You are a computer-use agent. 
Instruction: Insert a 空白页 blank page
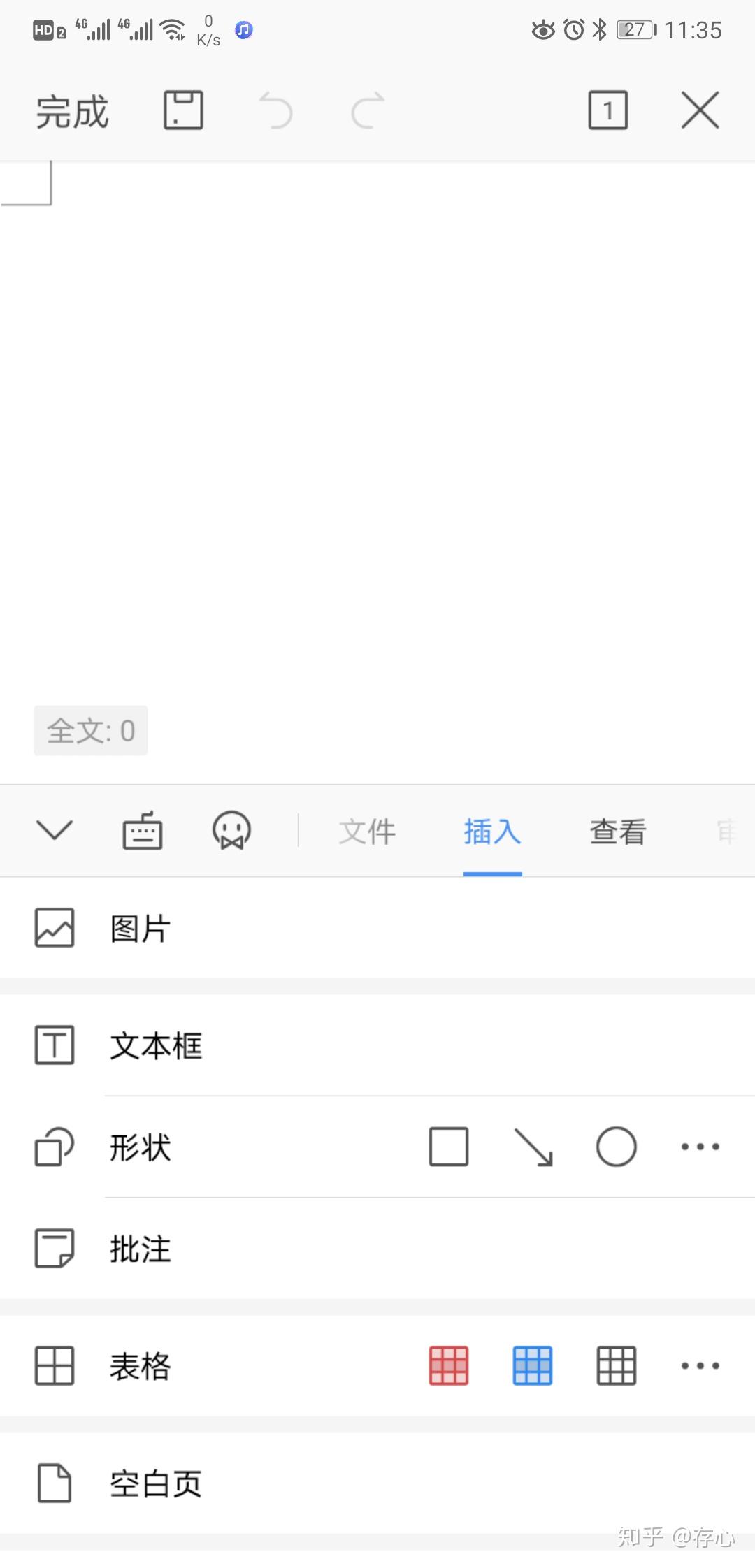pyautogui.click(x=155, y=1483)
